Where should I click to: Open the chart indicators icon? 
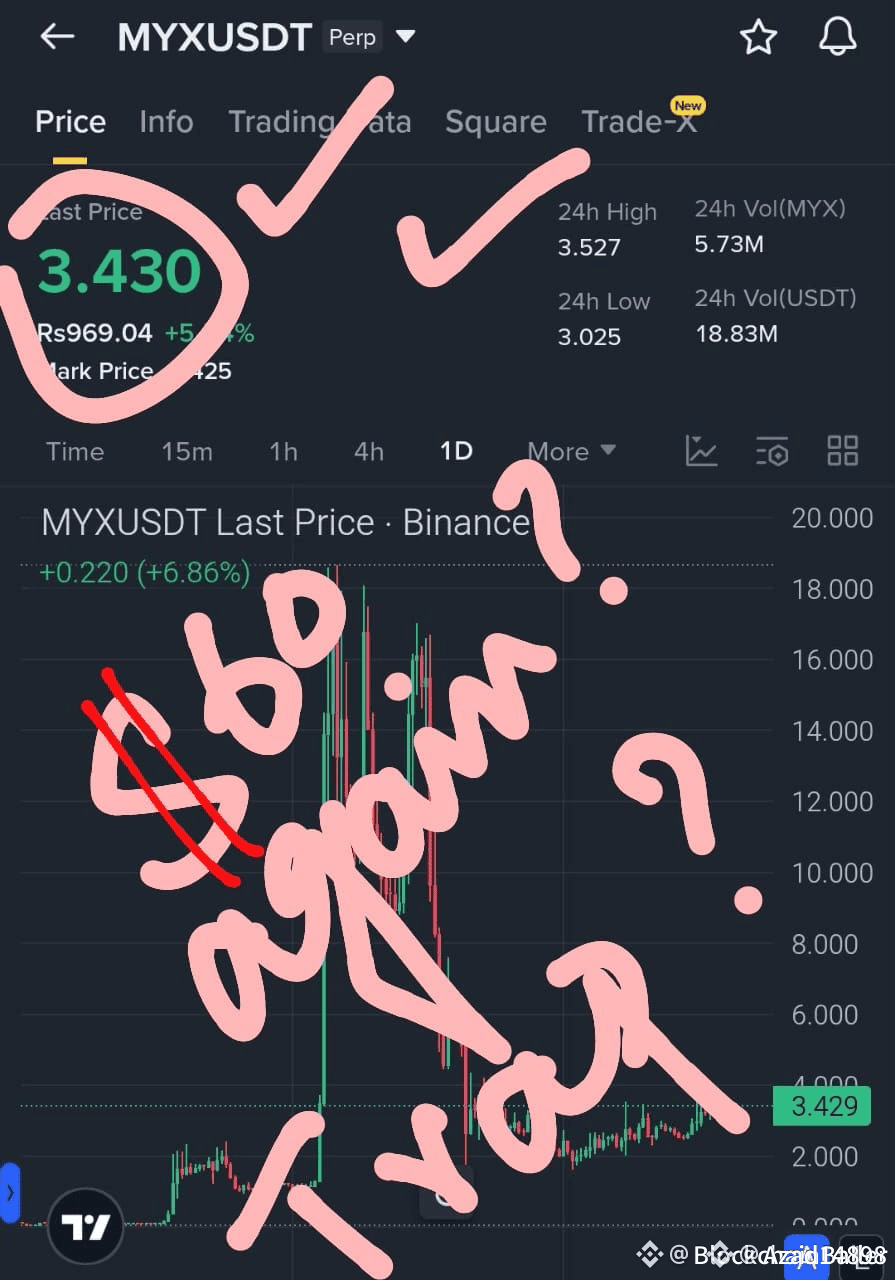701,451
